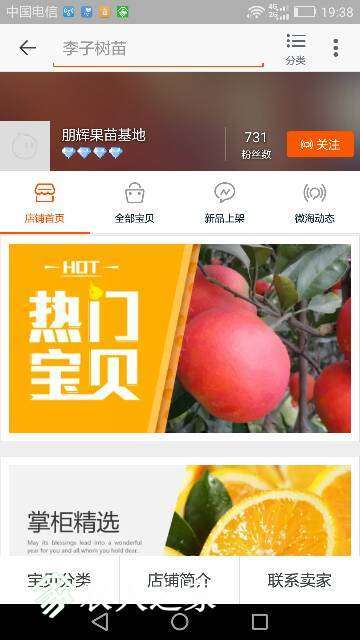Screen dimensions: 360x640
Task: Open the three-dot overflow menu
Action: pyautogui.click(x=336, y=48)
